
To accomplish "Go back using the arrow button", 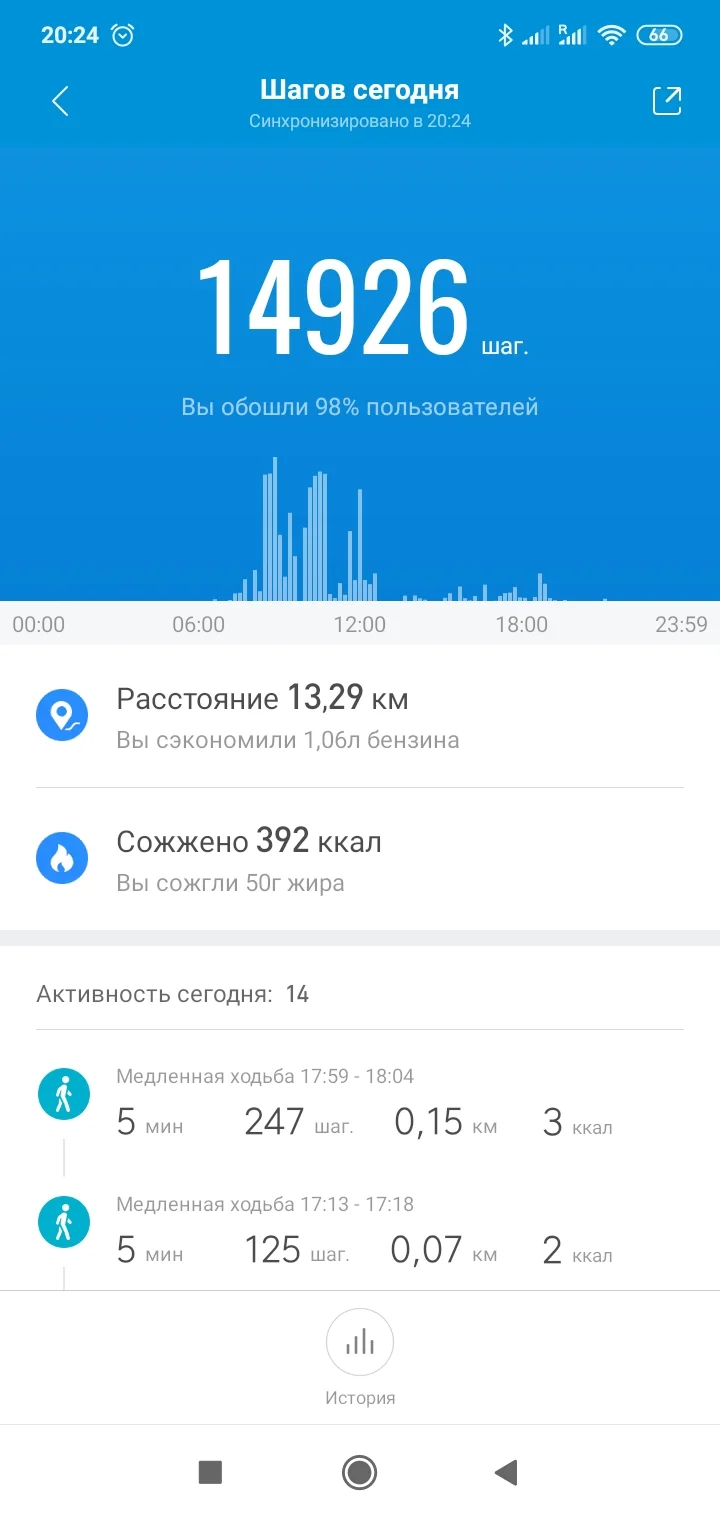I will coord(58,101).
